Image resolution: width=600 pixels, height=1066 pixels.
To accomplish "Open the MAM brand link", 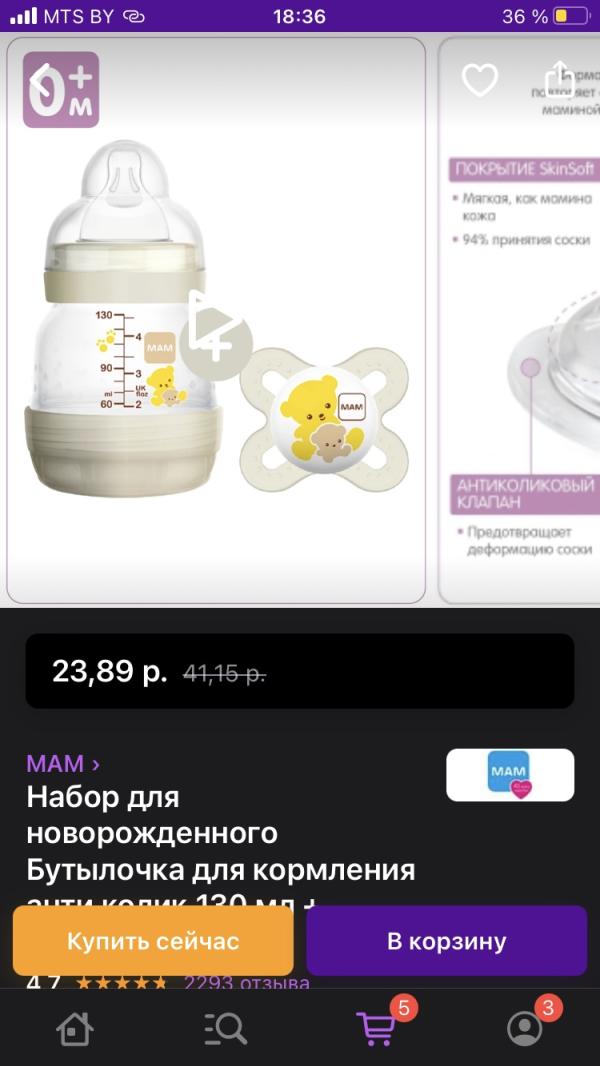I will (x=62, y=764).
